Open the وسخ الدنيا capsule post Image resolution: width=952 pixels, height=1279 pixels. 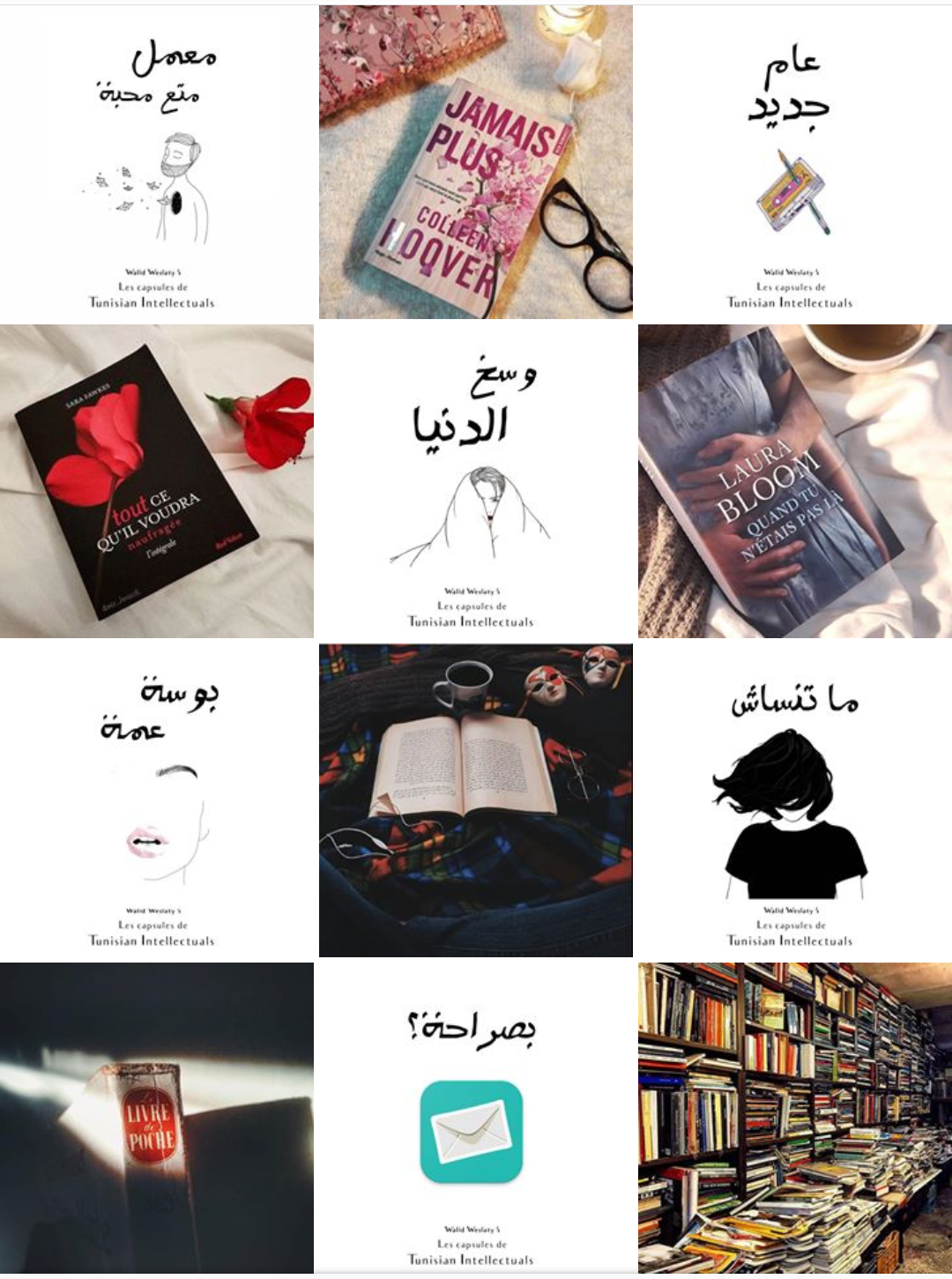tap(475, 481)
